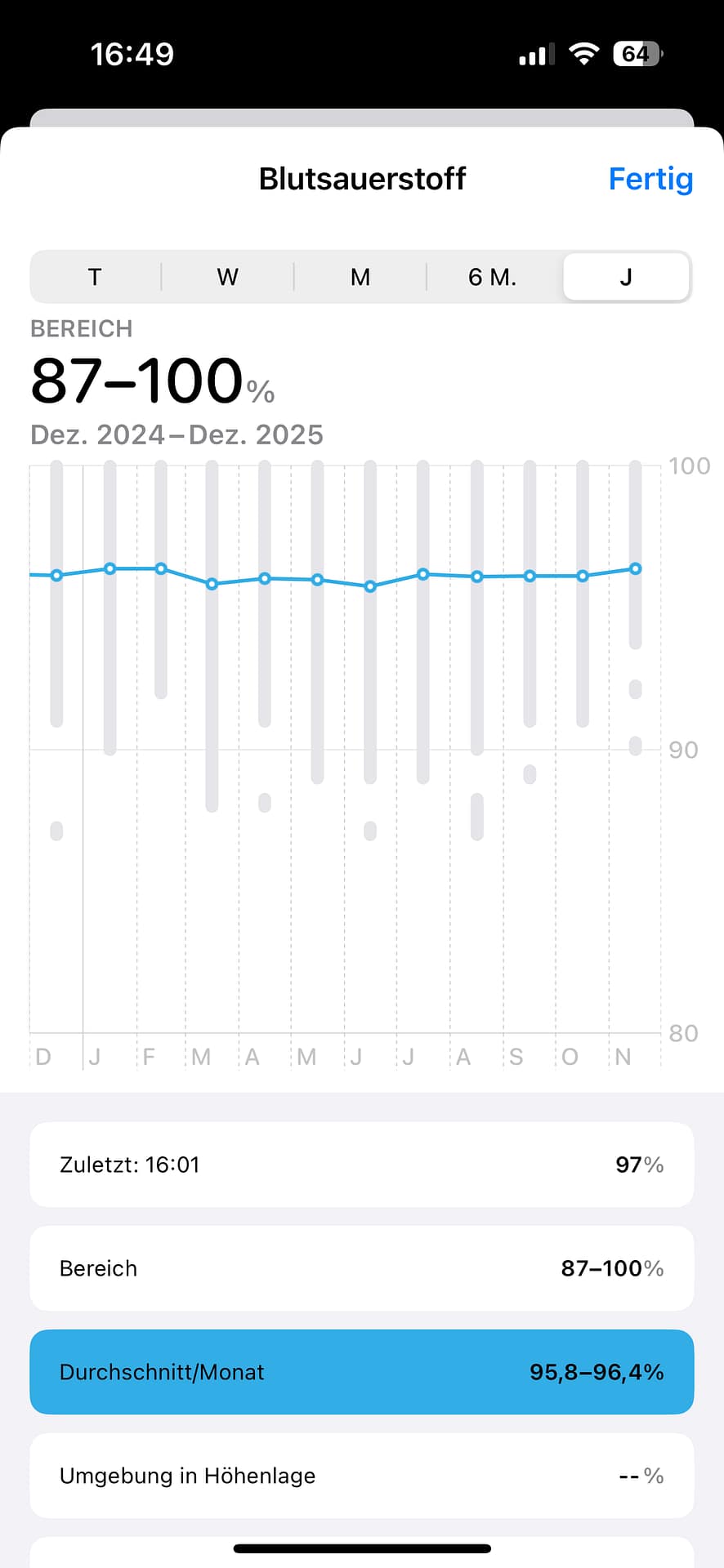Select the J year view
This screenshot has height=1568, width=724.
pos(626,277)
